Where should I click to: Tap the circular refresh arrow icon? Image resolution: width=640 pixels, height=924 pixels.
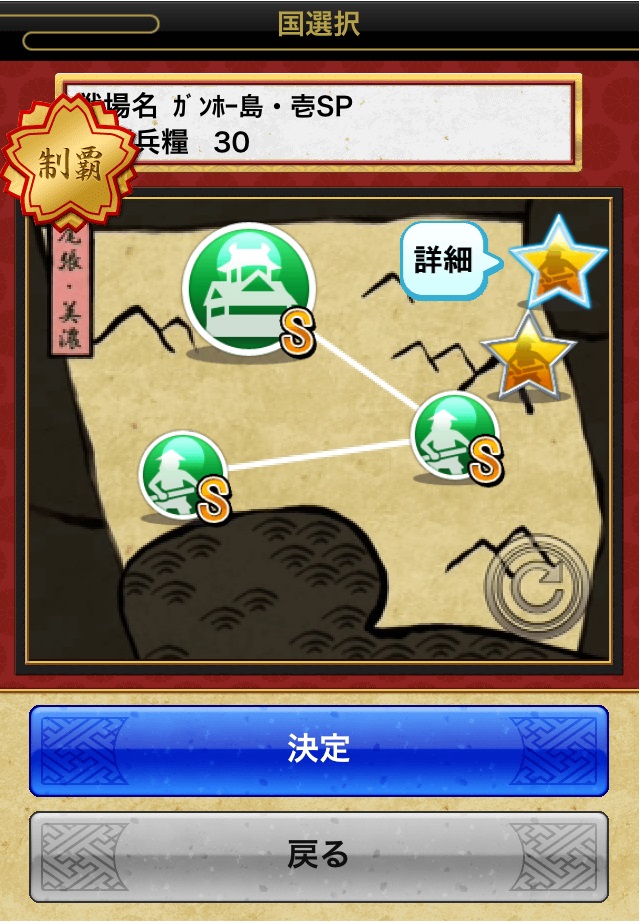[537, 585]
